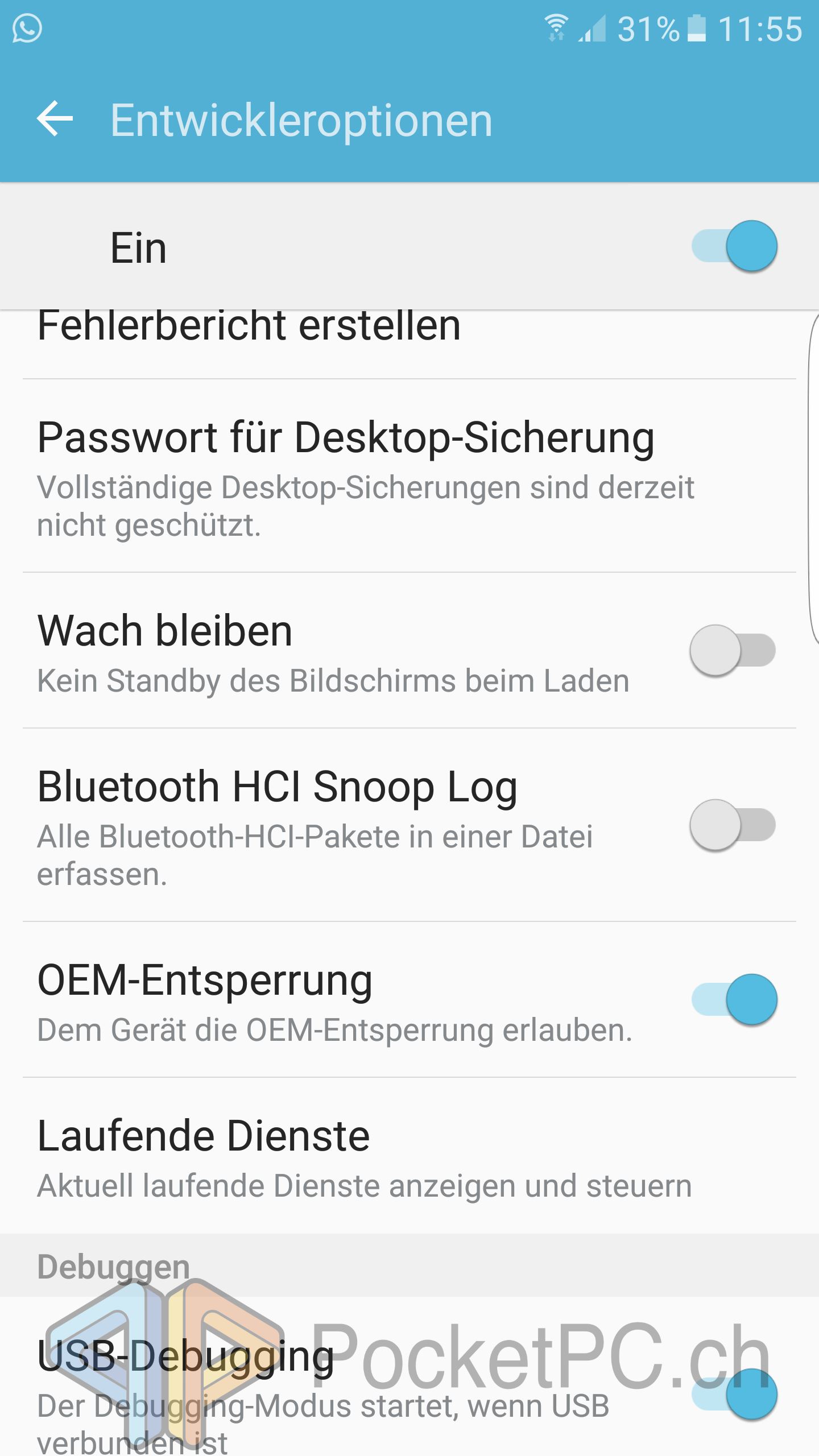Disable the OEM-Entsperrung switch
This screenshot has height=1456, width=819.
tap(734, 999)
